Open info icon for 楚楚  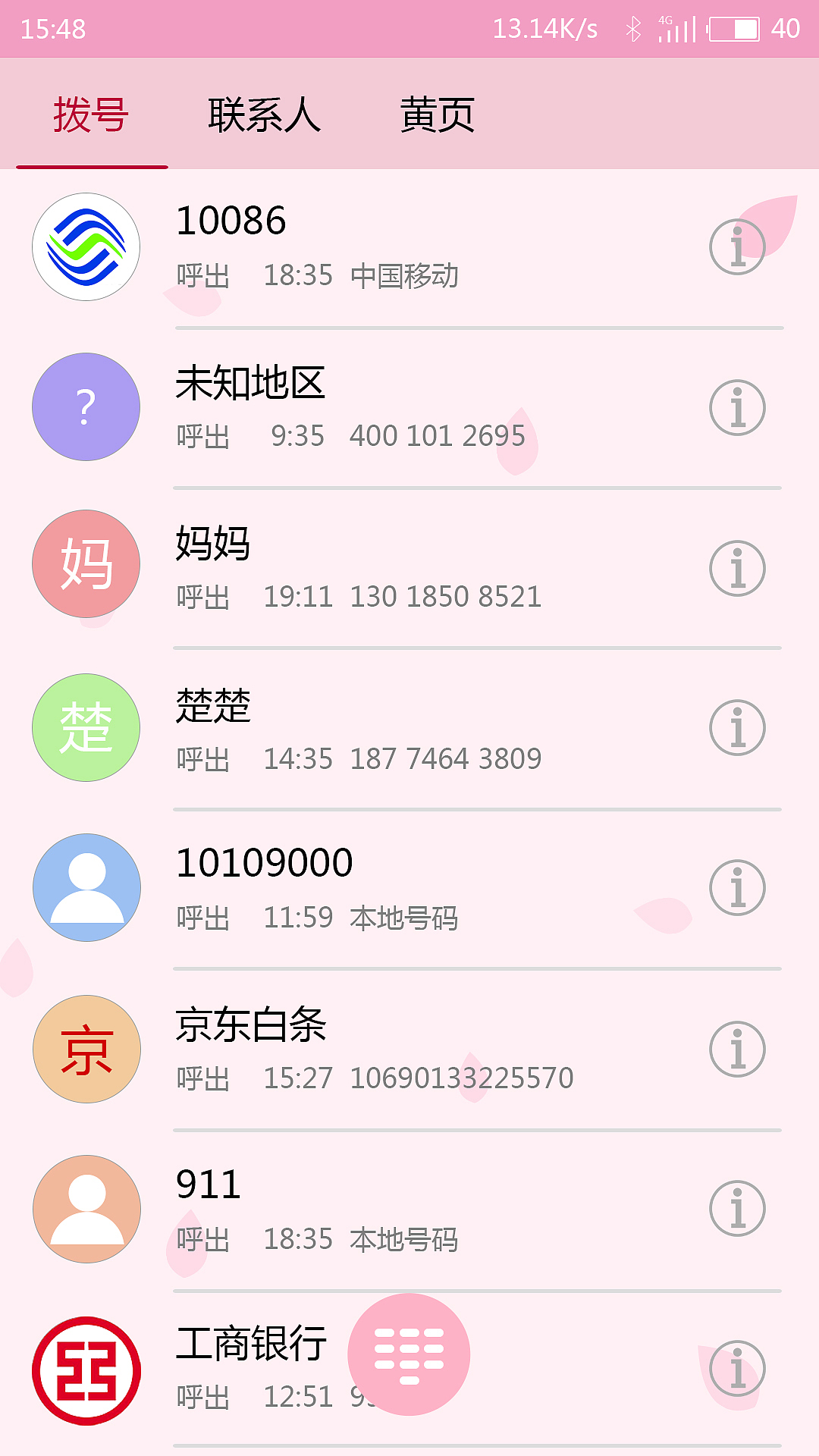tap(737, 728)
